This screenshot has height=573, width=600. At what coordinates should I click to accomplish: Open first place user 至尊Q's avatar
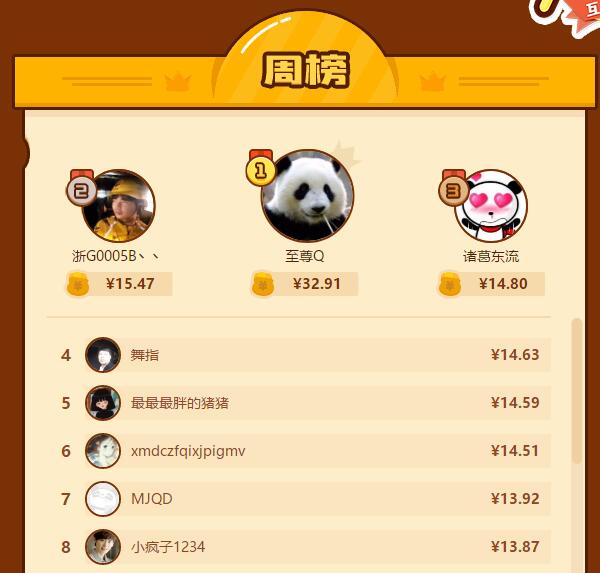click(308, 195)
